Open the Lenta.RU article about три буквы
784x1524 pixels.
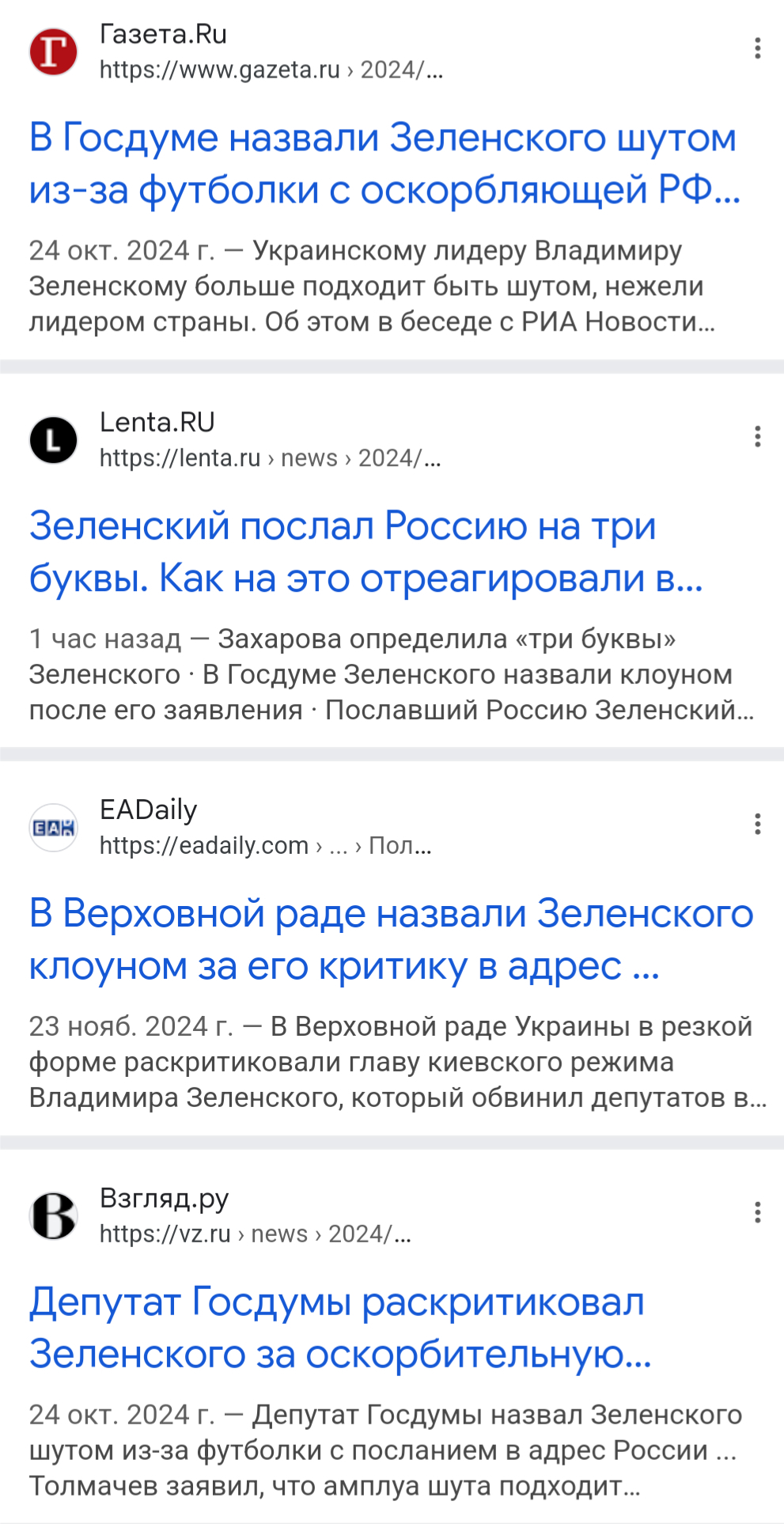[365, 552]
